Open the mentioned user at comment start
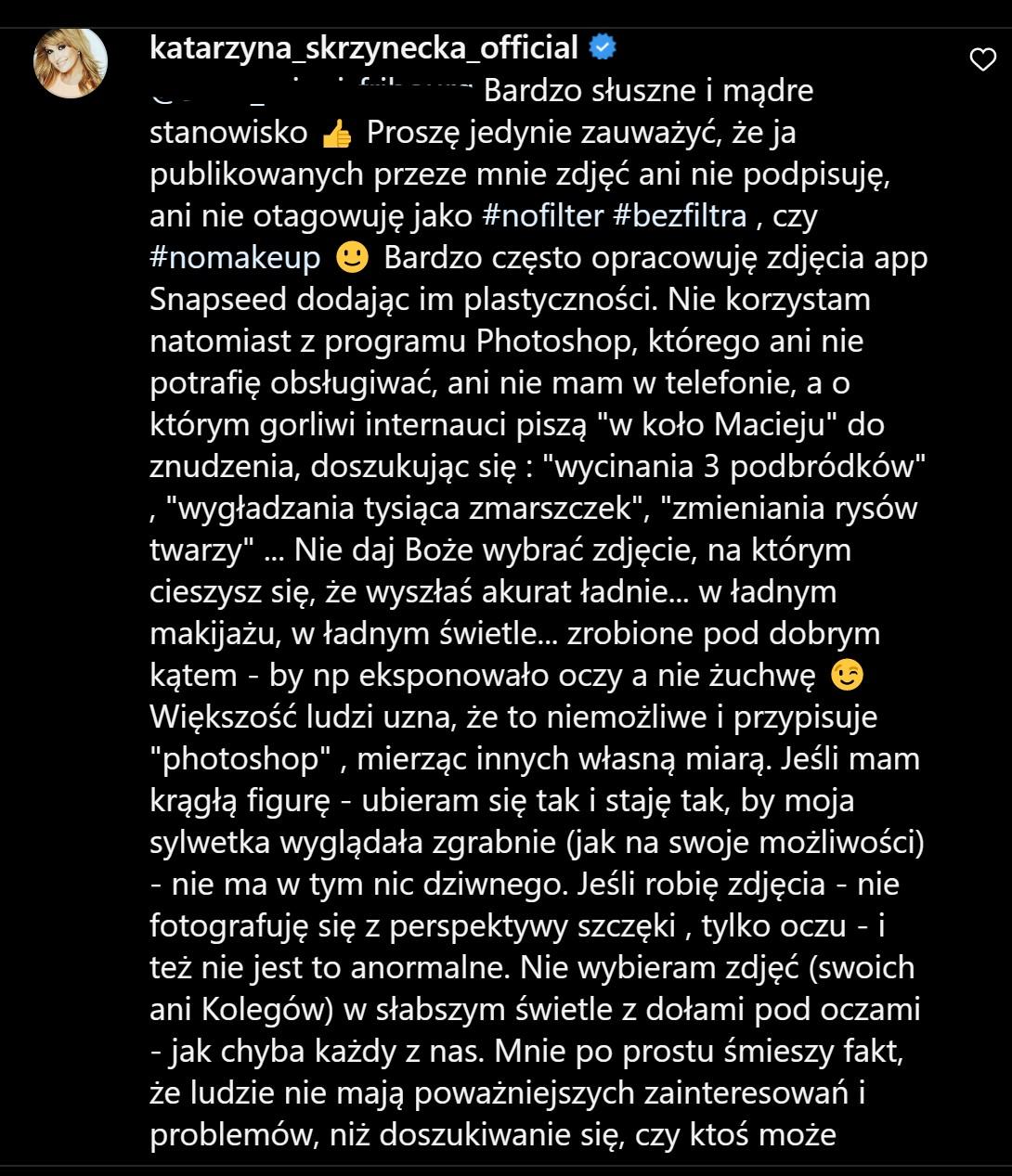This screenshot has width=1012, height=1176. coord(311,91)
